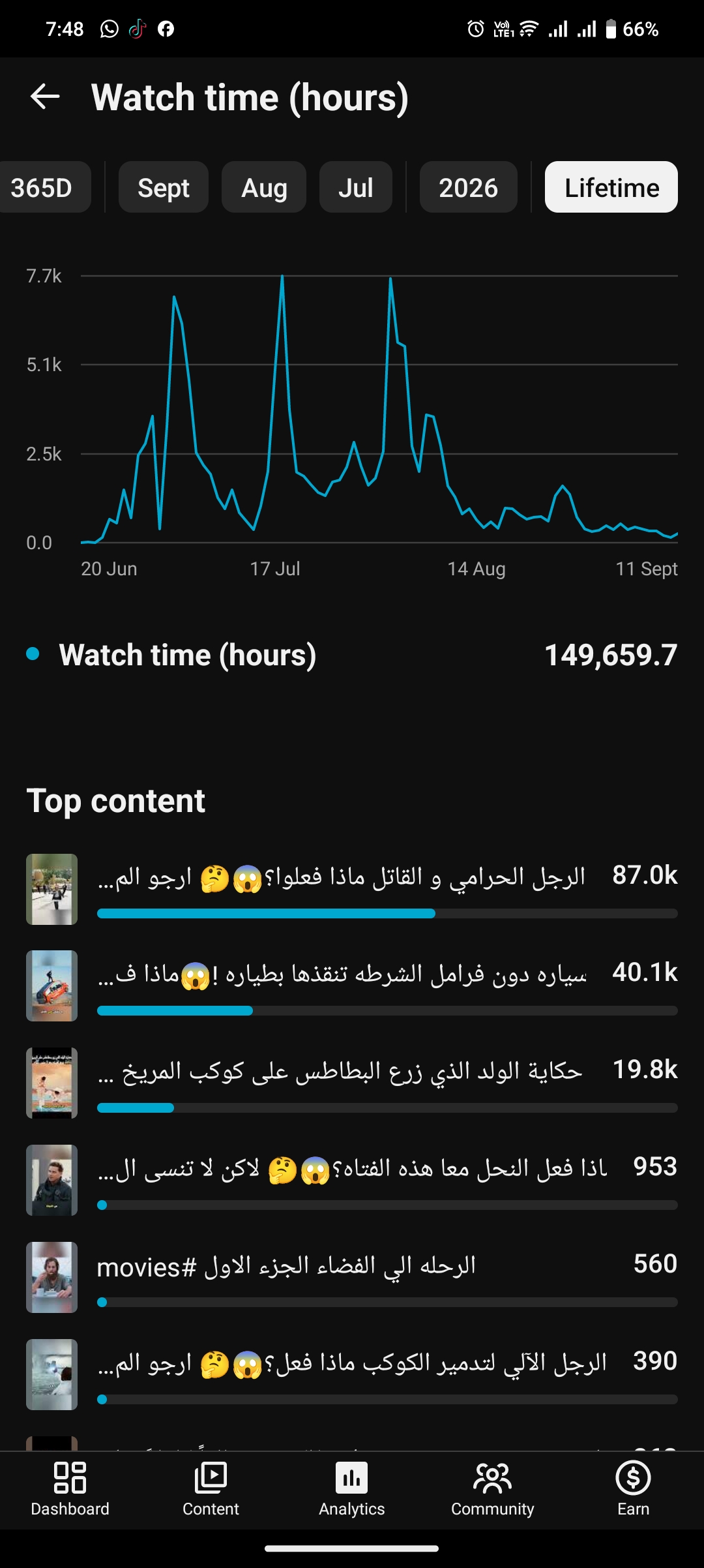Open the #movies video with 560 hours

pos(352,1278)
